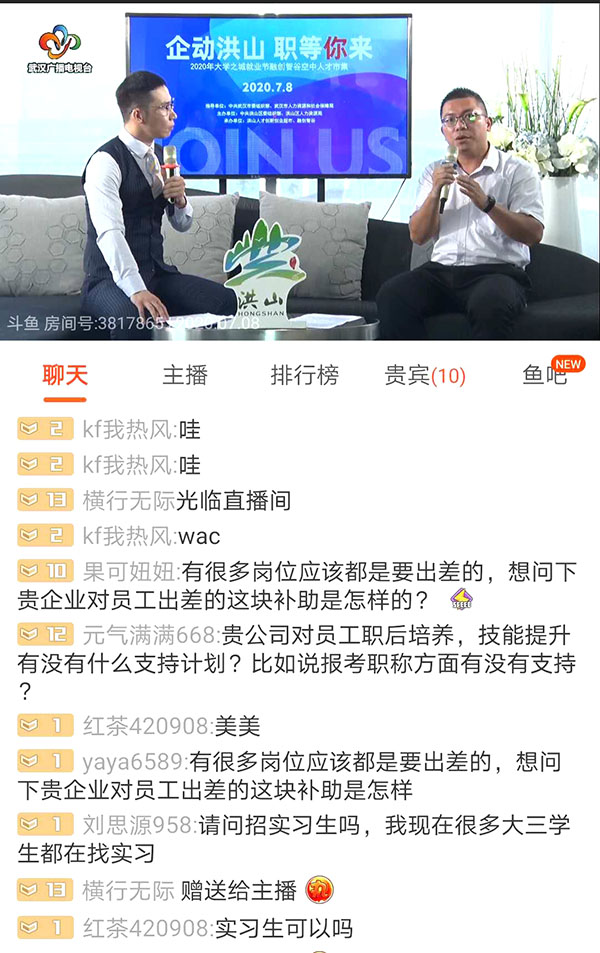Go to the 鱼吧 tab
The width and height of the screenshot is (600, 953).
pyautogui.click(x=545, y=376)
